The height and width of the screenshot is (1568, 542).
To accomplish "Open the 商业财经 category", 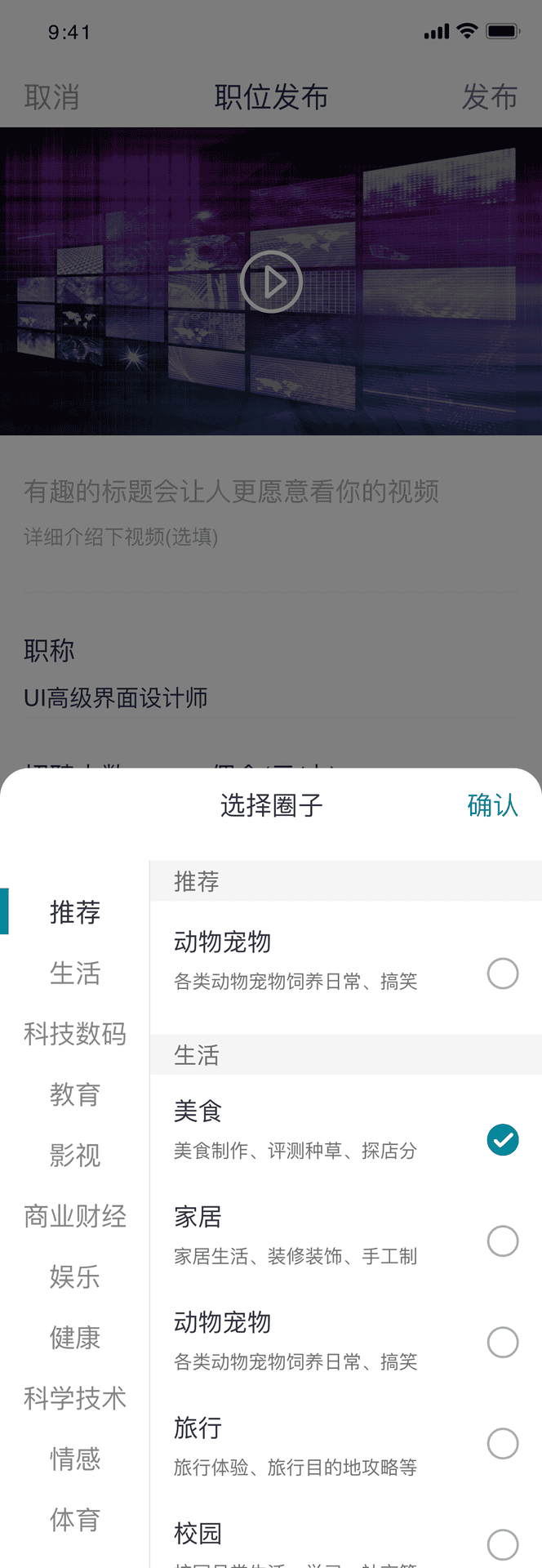I will tap(75, 1216).
